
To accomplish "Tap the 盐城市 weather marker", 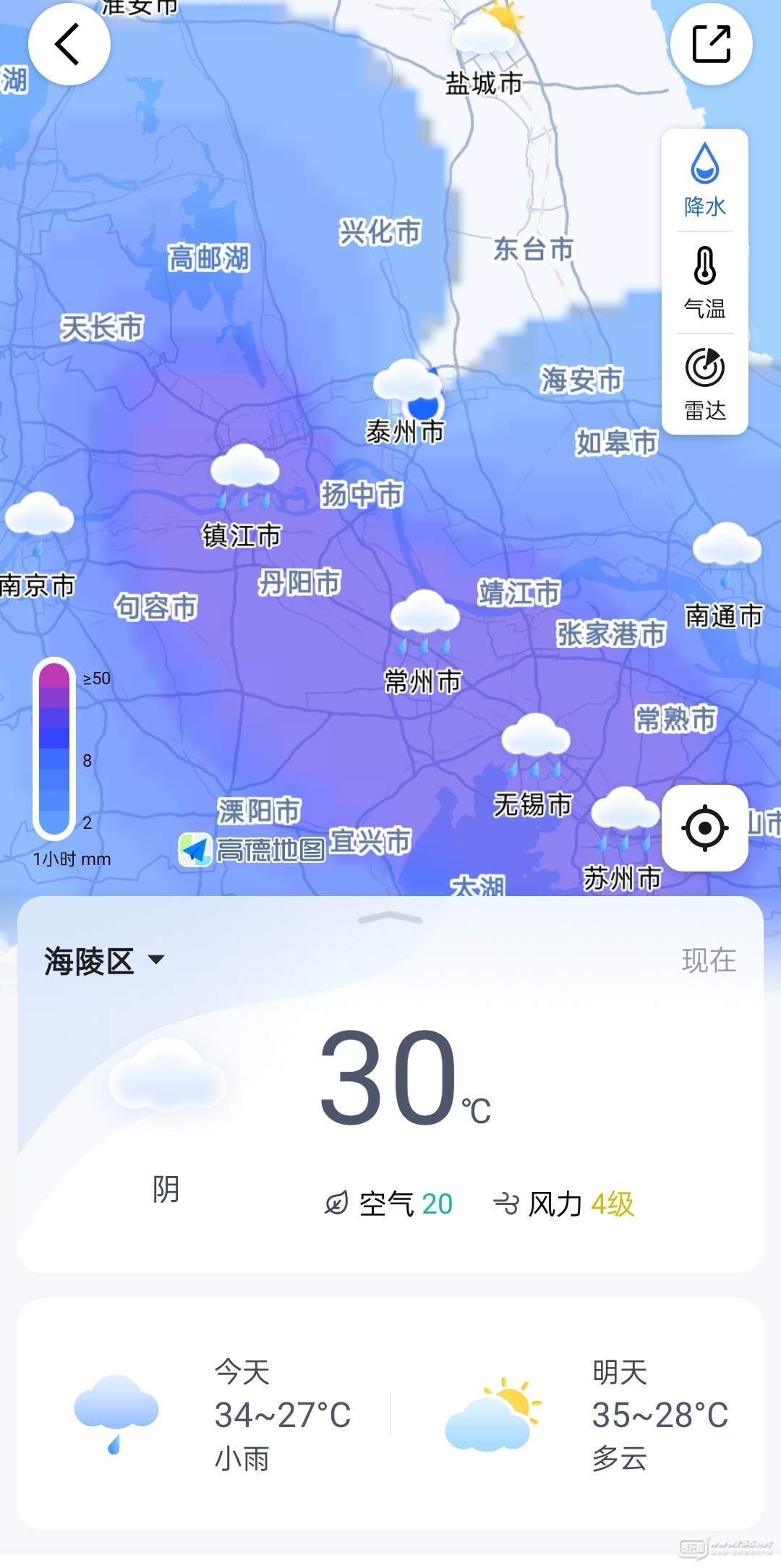I will pyautogui.click(x=487, y=29).
